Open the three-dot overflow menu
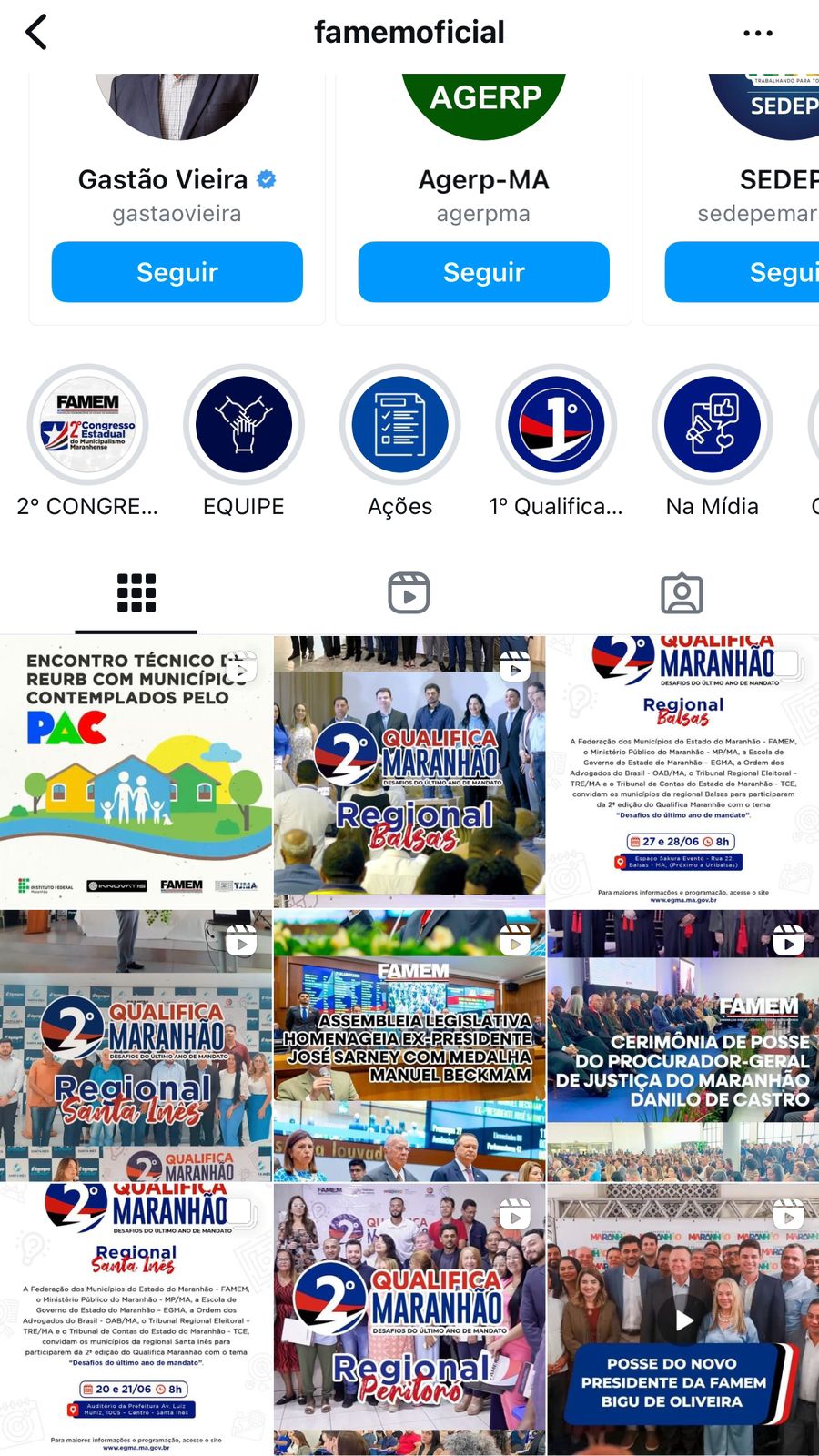 tap(757, 33)
